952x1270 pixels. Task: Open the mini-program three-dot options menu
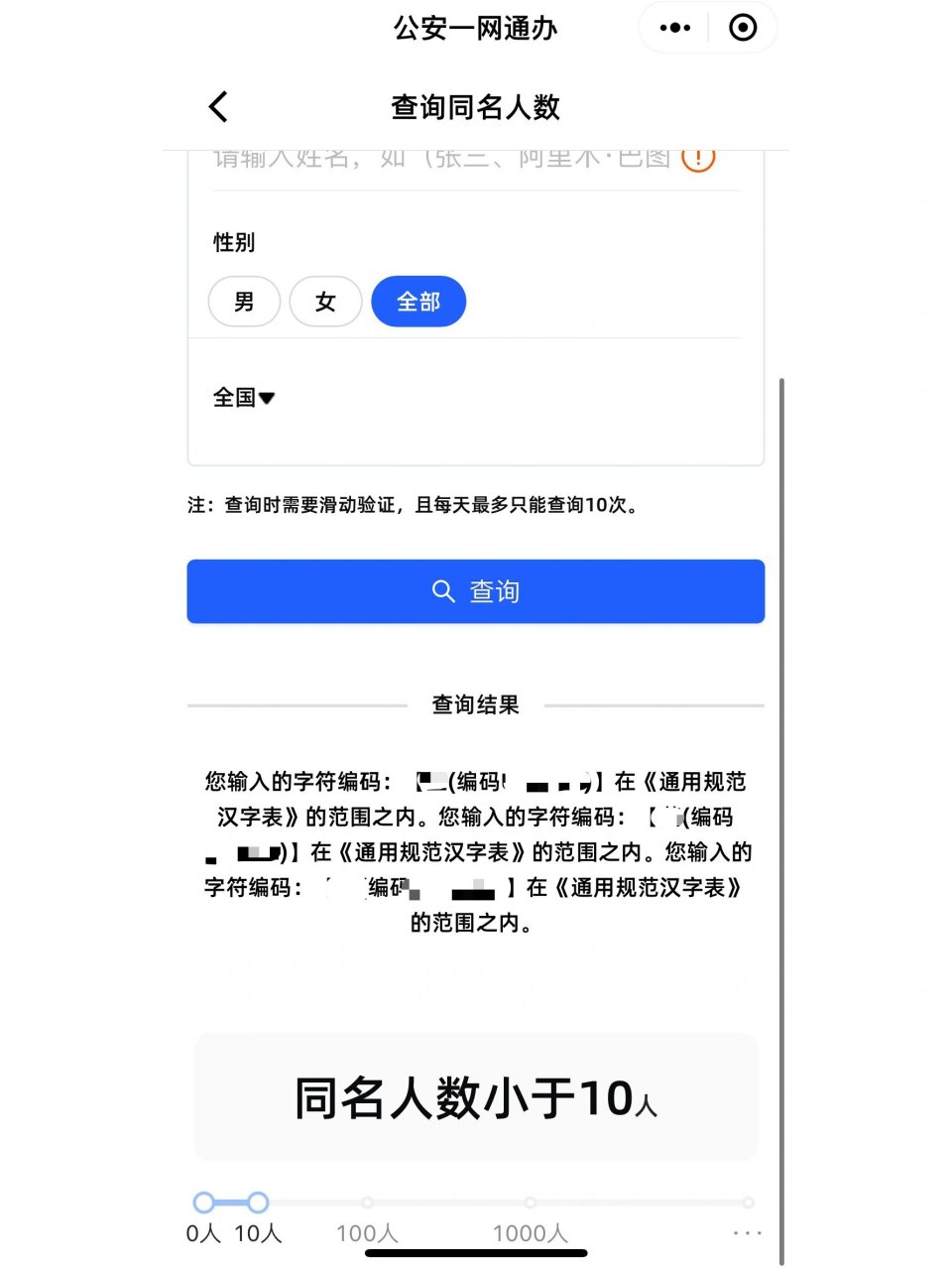[674, 27]
